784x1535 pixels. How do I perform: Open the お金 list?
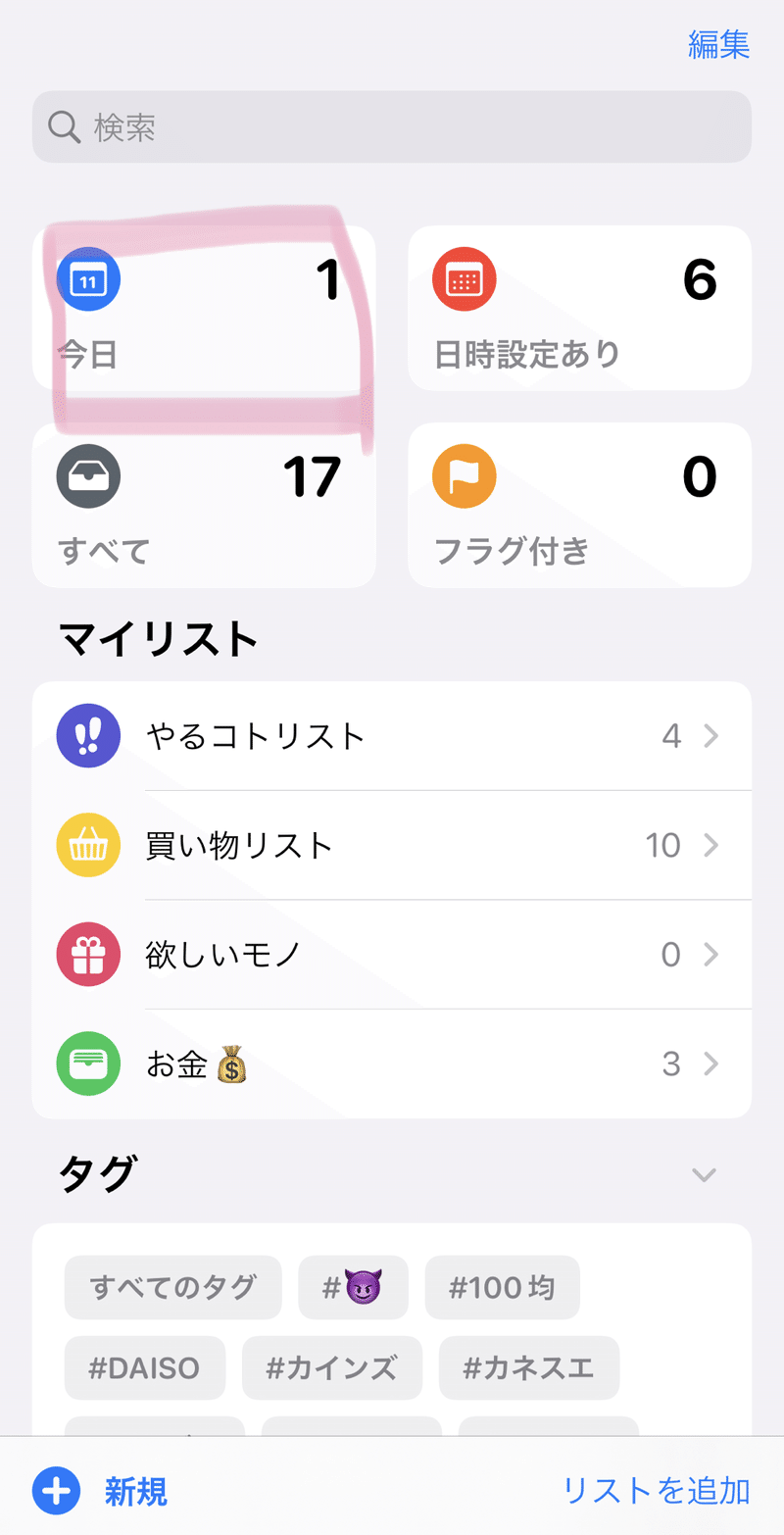pos(392,1065)
